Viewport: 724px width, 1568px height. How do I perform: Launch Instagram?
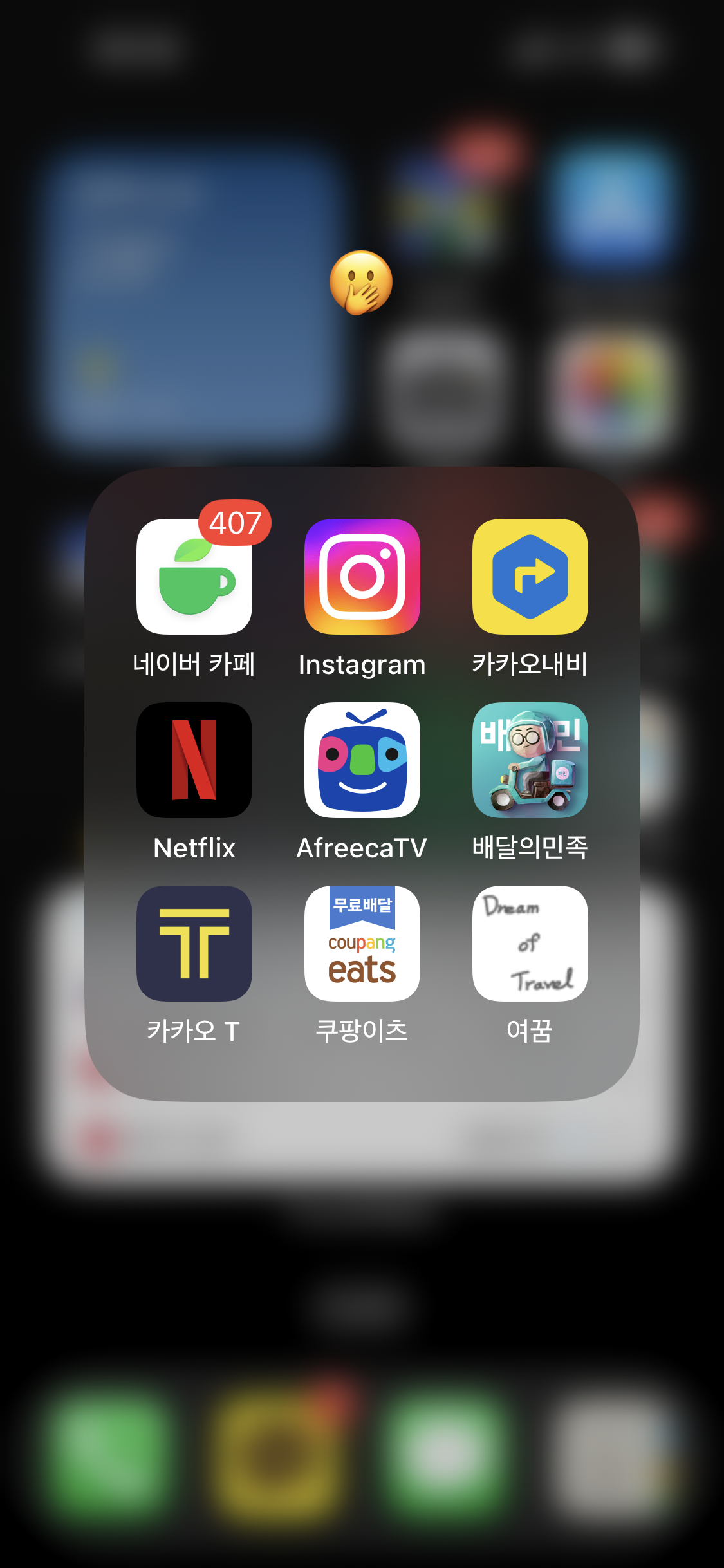tap(362, 577)
